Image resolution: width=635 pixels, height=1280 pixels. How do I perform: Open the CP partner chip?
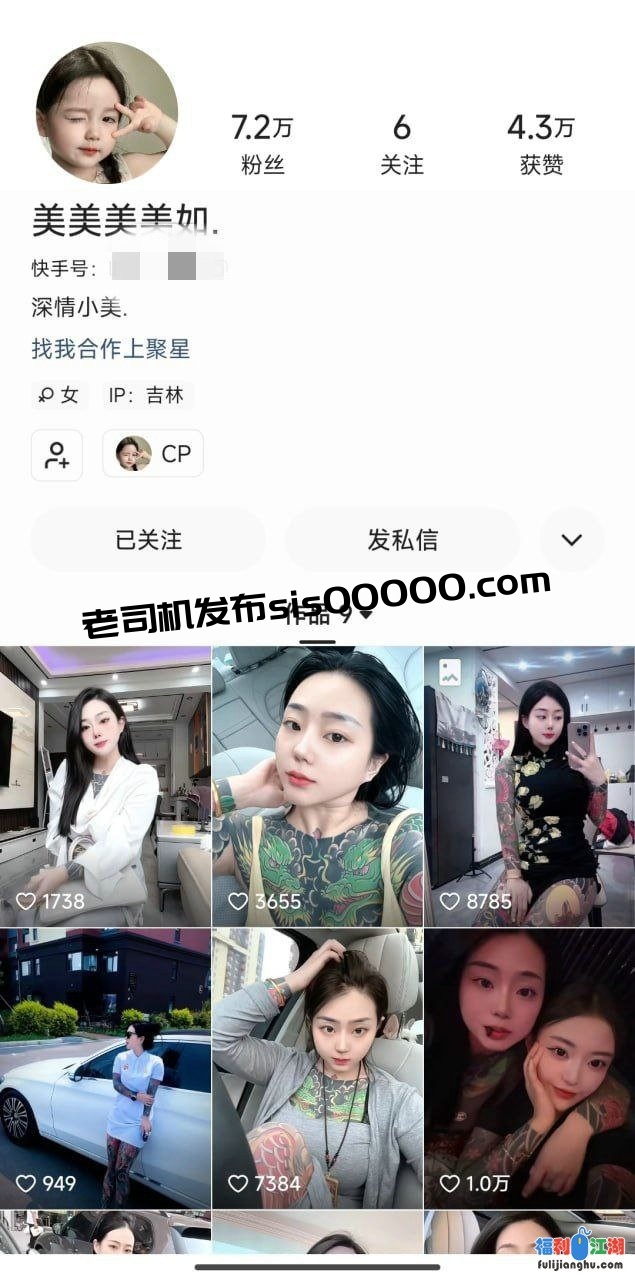tap(153, 454)
